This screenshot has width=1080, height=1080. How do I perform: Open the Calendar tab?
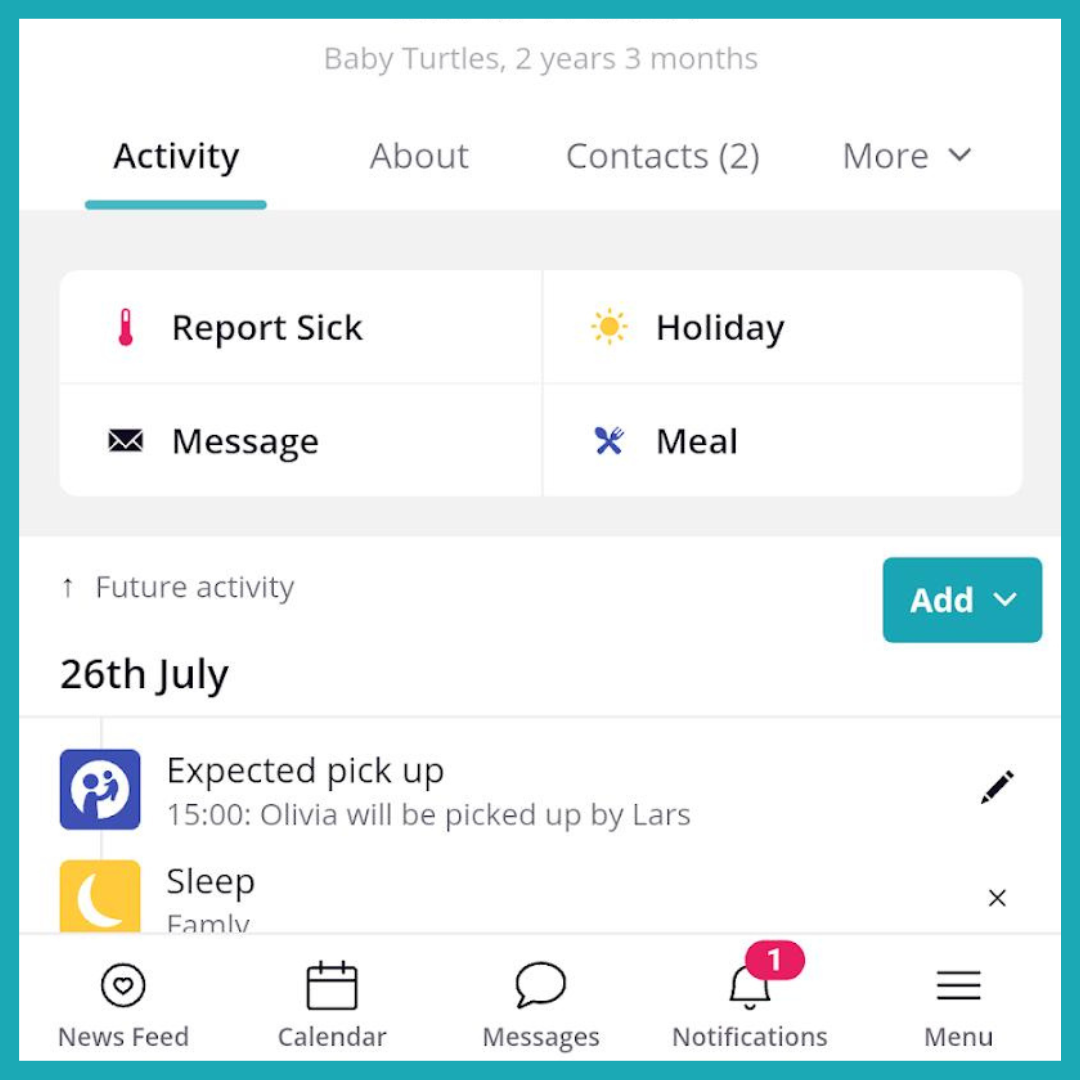coord(332,1005)
